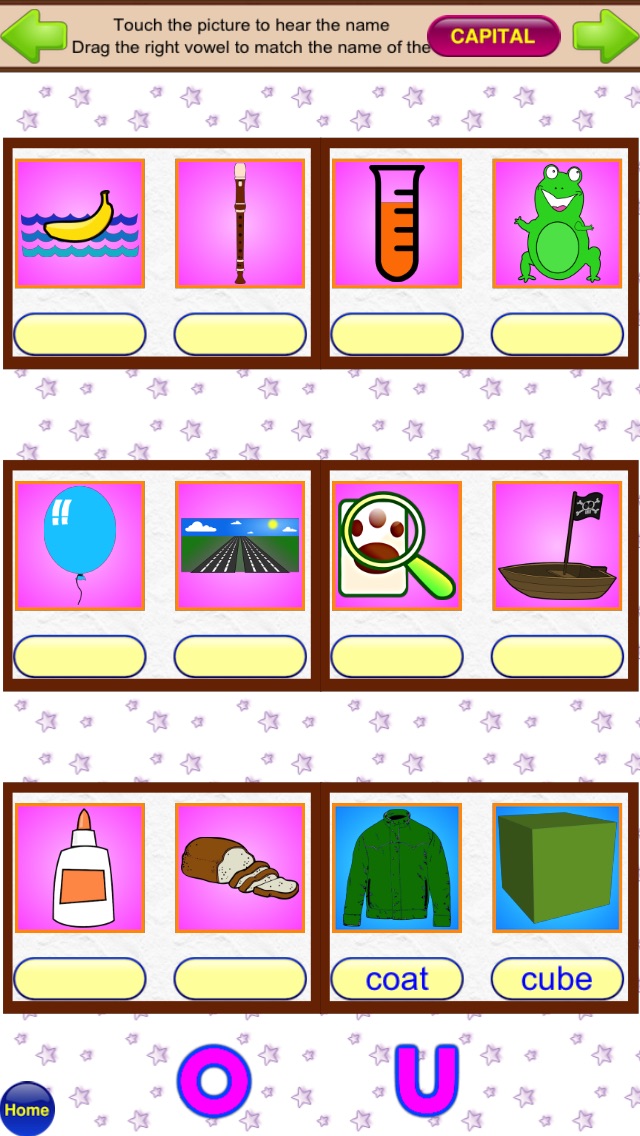Select the pink letter O vowel
Viewport: 640px width, 1136px height.
214,1080
